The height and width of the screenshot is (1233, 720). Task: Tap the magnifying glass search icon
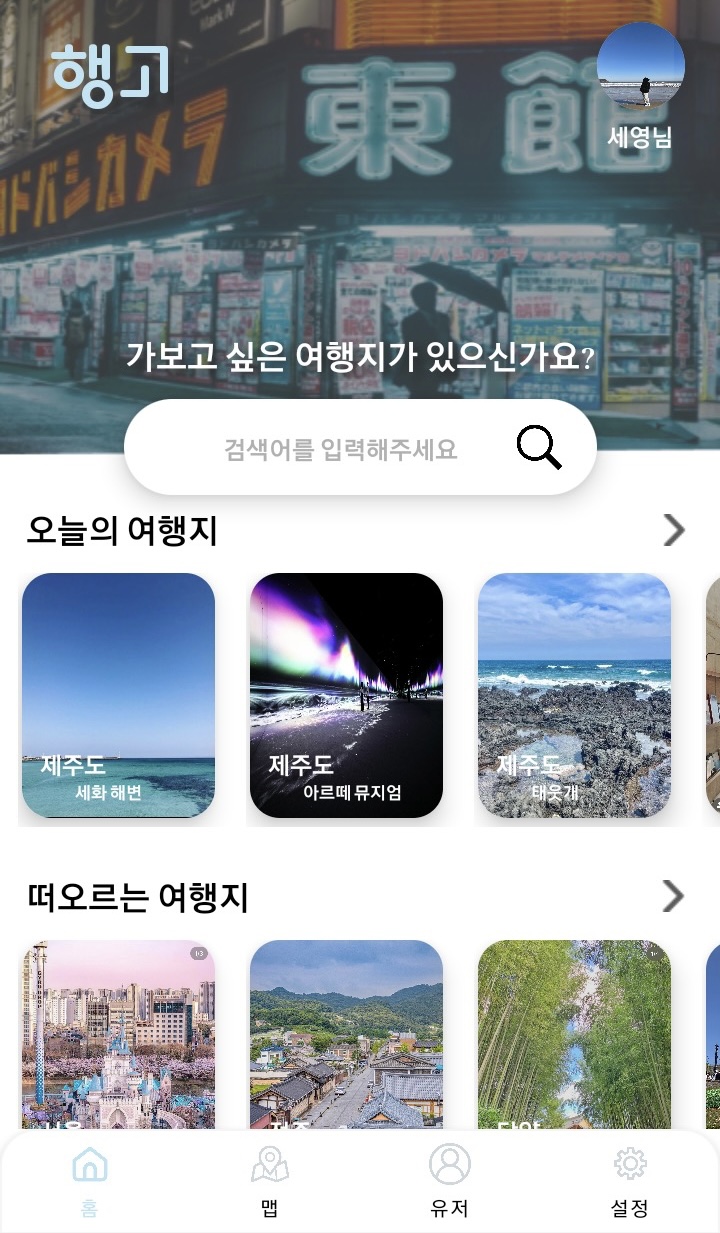point(538,448)
